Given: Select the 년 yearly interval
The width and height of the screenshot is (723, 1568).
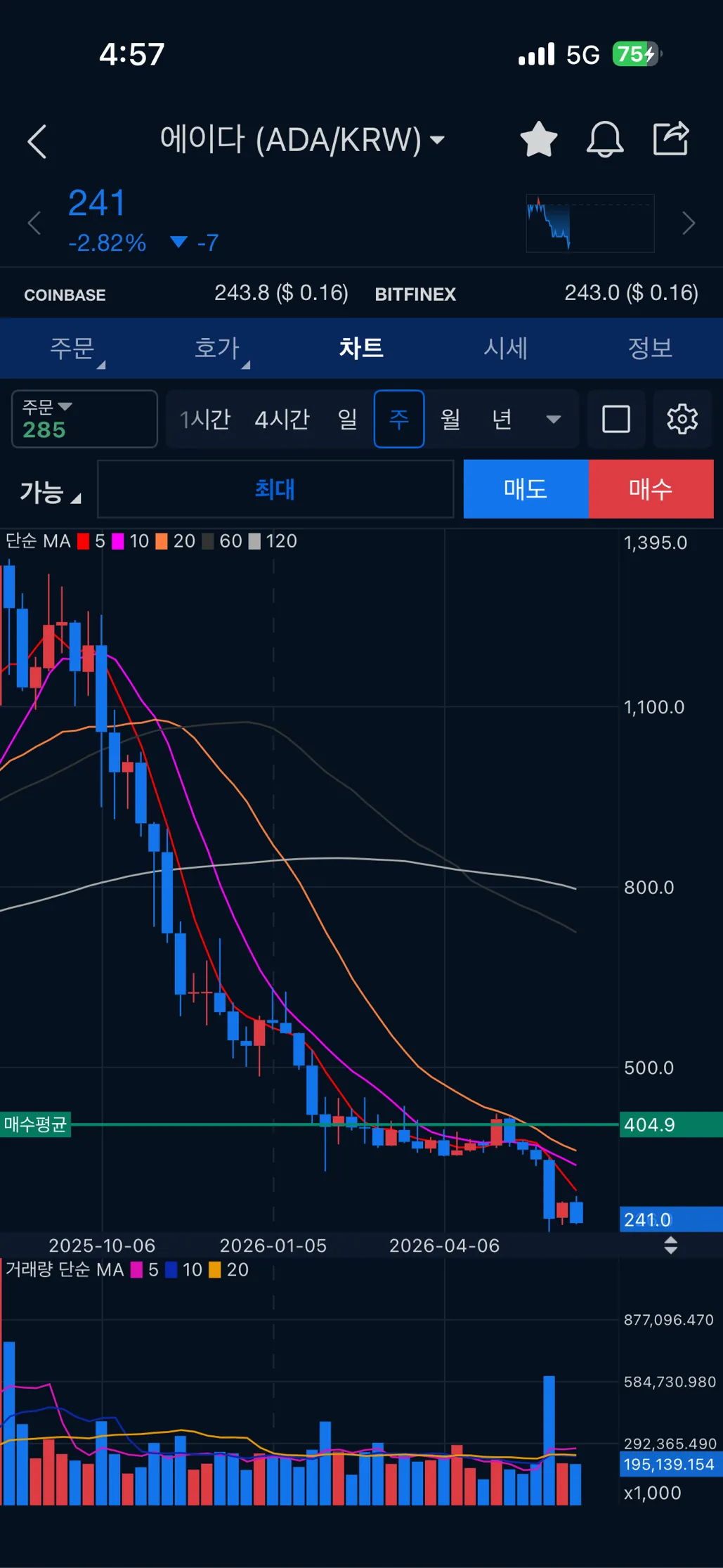Looking at the screenshot, I should pyautogui.click(x=502, y=420).
